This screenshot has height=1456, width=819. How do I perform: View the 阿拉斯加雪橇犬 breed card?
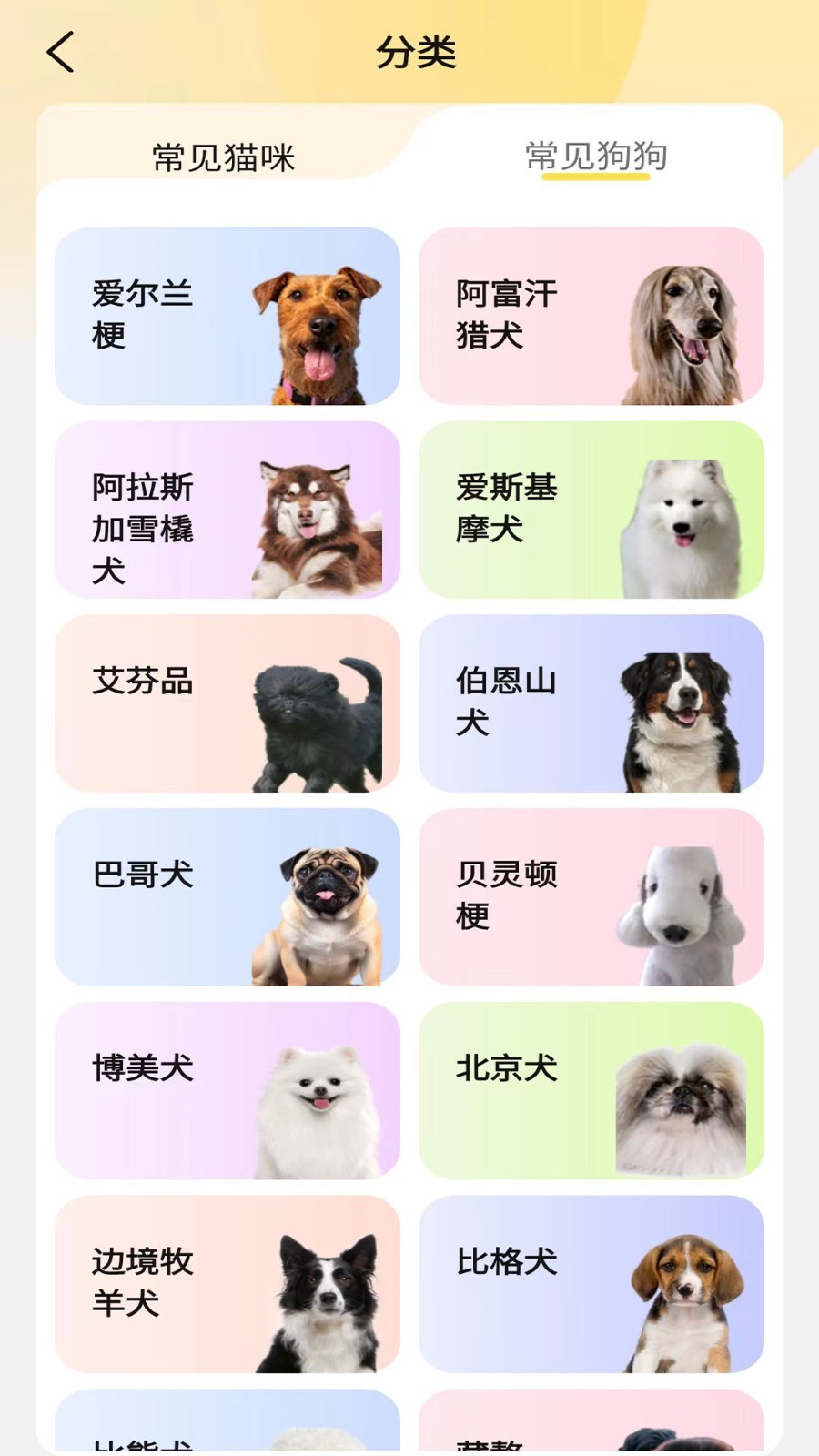tap(227, 510)
